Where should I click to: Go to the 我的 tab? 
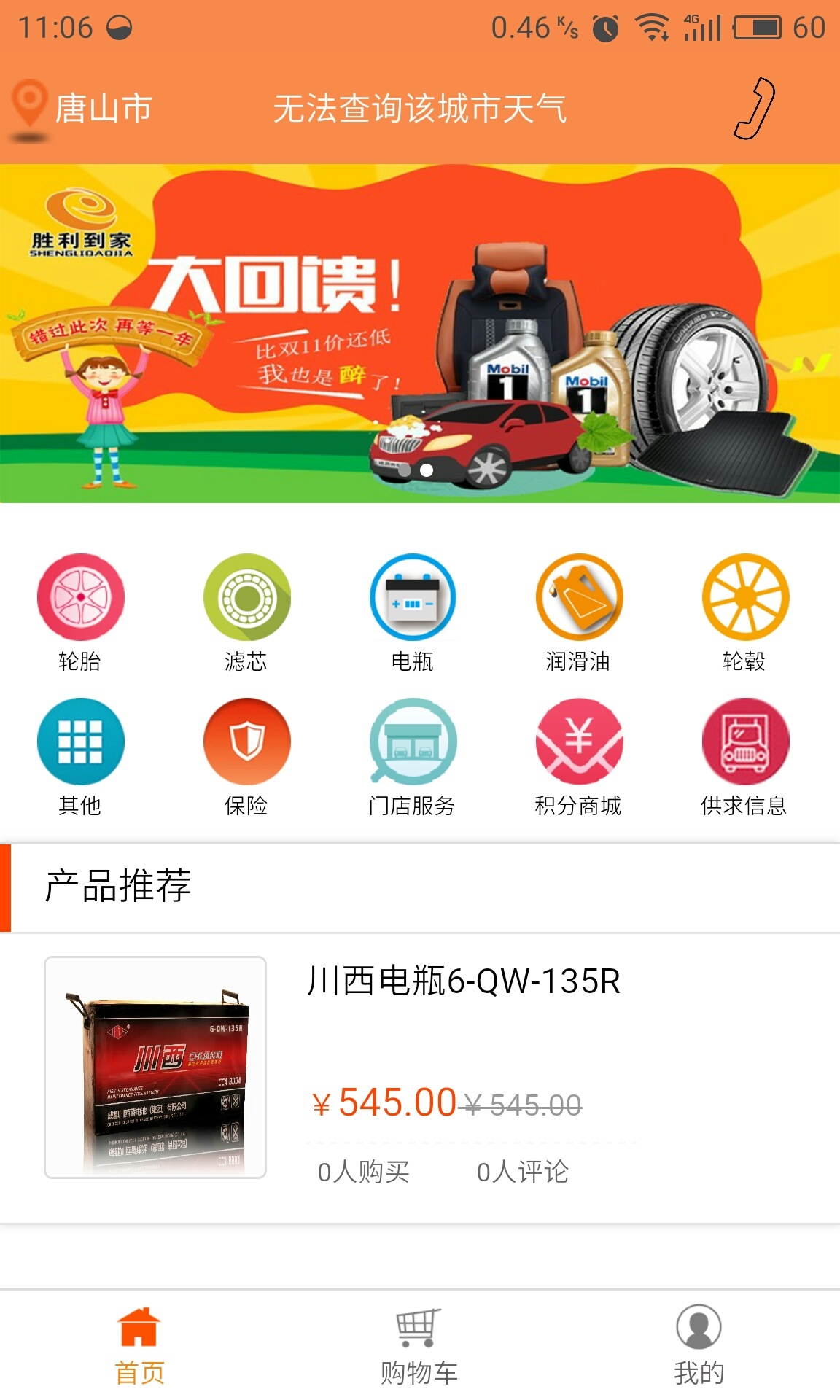click(699, 1346)
